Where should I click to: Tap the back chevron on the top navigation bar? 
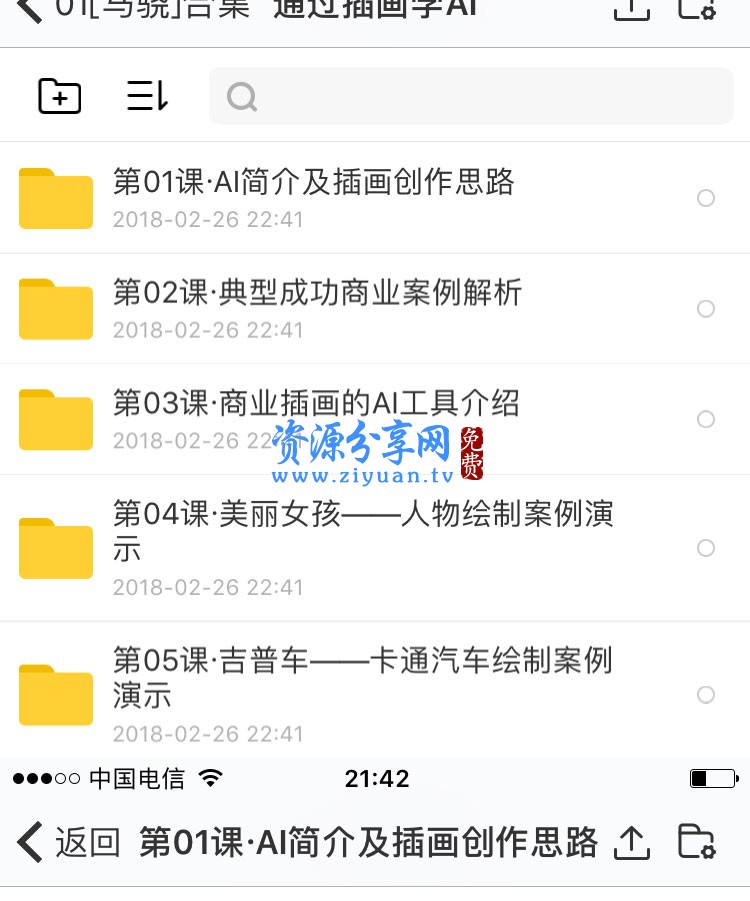(27, 10)
